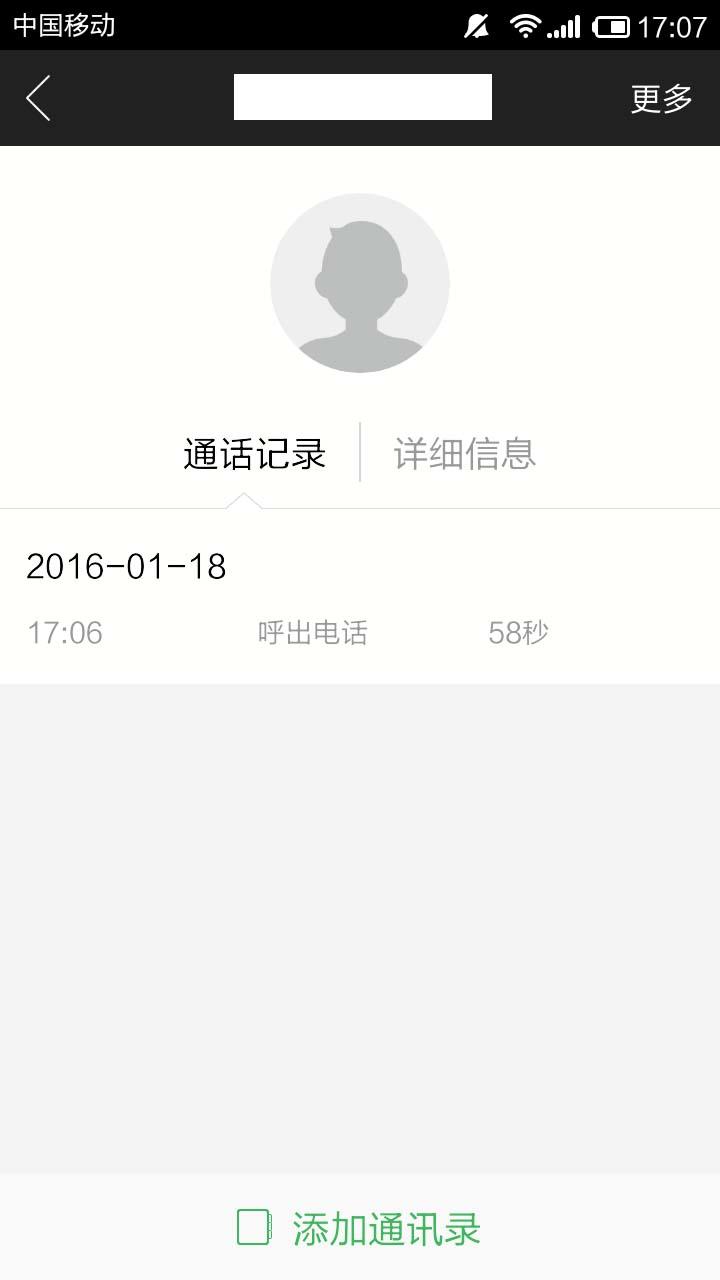Screen dimensions: 720x1280
Task: Go back using the top-left arrow
Action: [x=38, y=98]
